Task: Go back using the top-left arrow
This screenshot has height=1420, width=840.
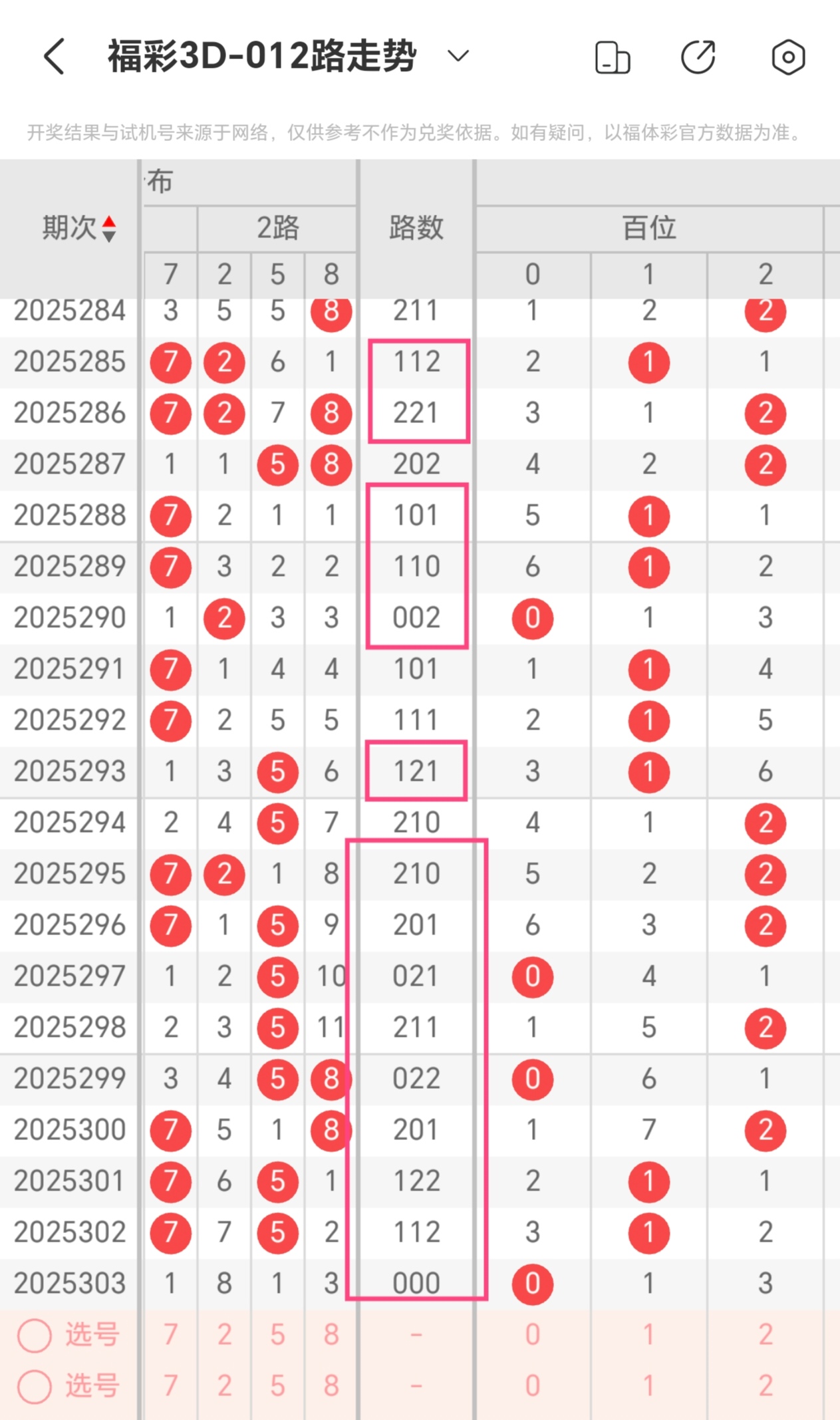Action: coord(55,57)
